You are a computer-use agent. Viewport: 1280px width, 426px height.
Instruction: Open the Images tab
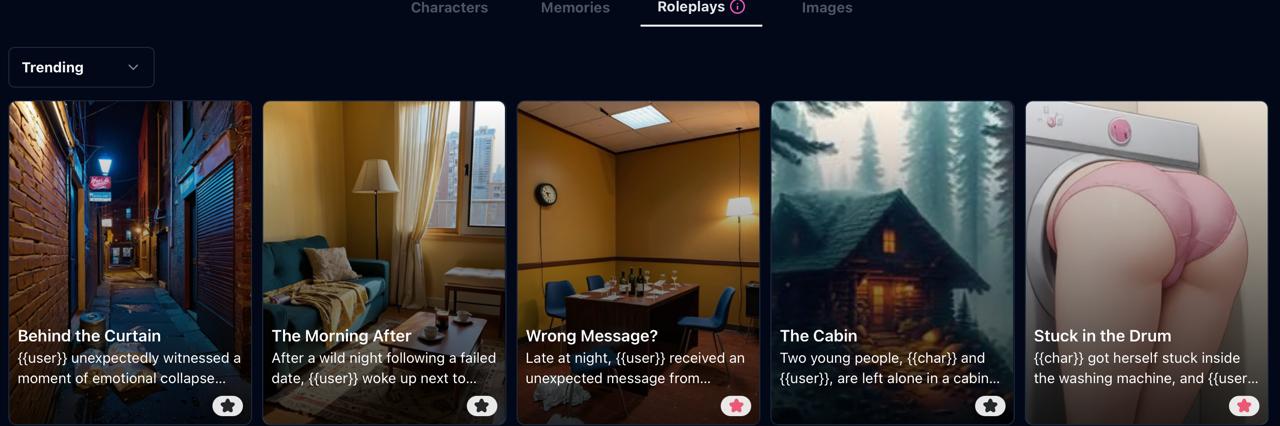point(827,8)
